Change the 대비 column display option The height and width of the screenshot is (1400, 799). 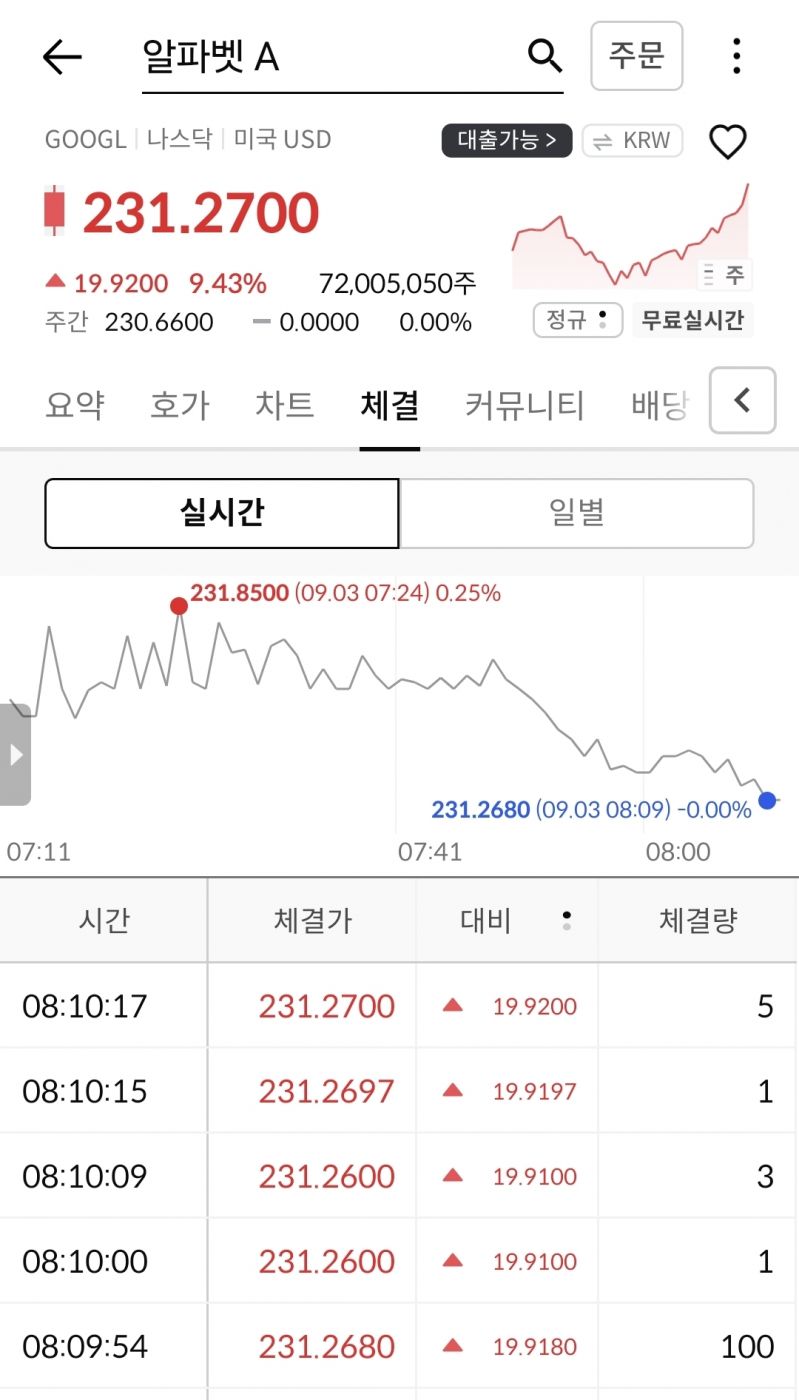[566, 920]
